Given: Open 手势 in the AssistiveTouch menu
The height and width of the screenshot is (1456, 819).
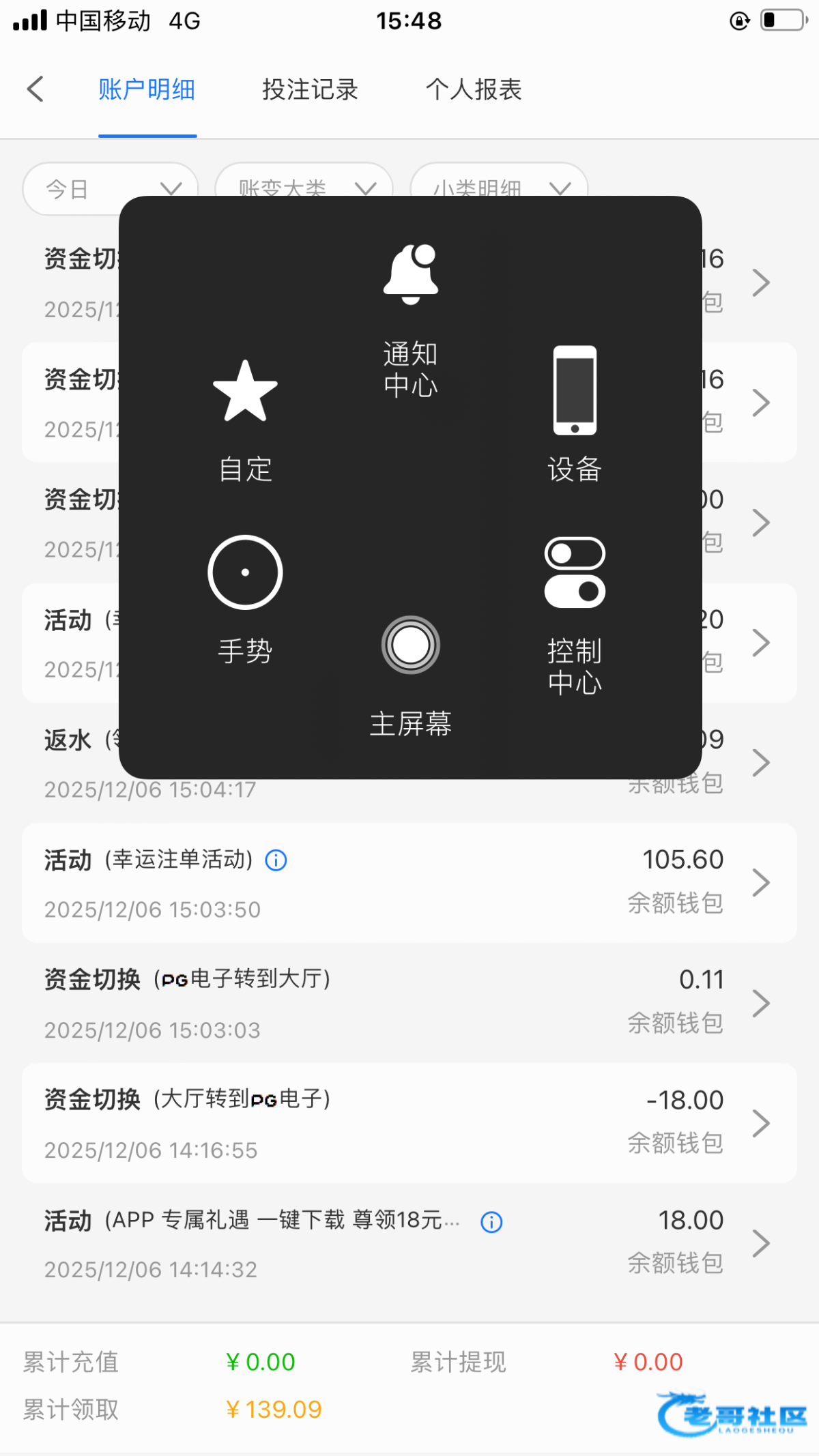Looking at the screenshot, I should point(245,598).
